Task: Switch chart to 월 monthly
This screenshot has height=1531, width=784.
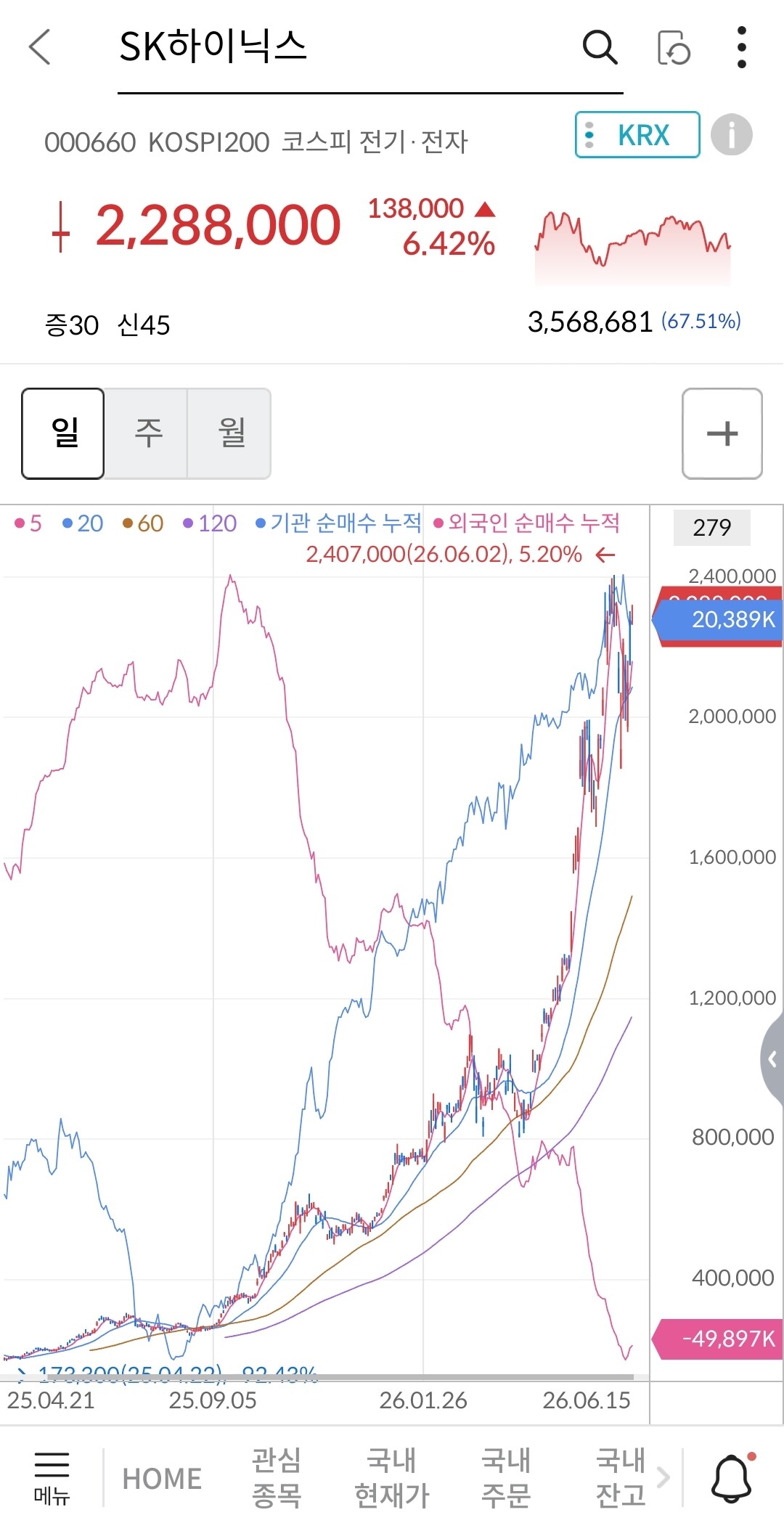Action: [x=231, y=433]
